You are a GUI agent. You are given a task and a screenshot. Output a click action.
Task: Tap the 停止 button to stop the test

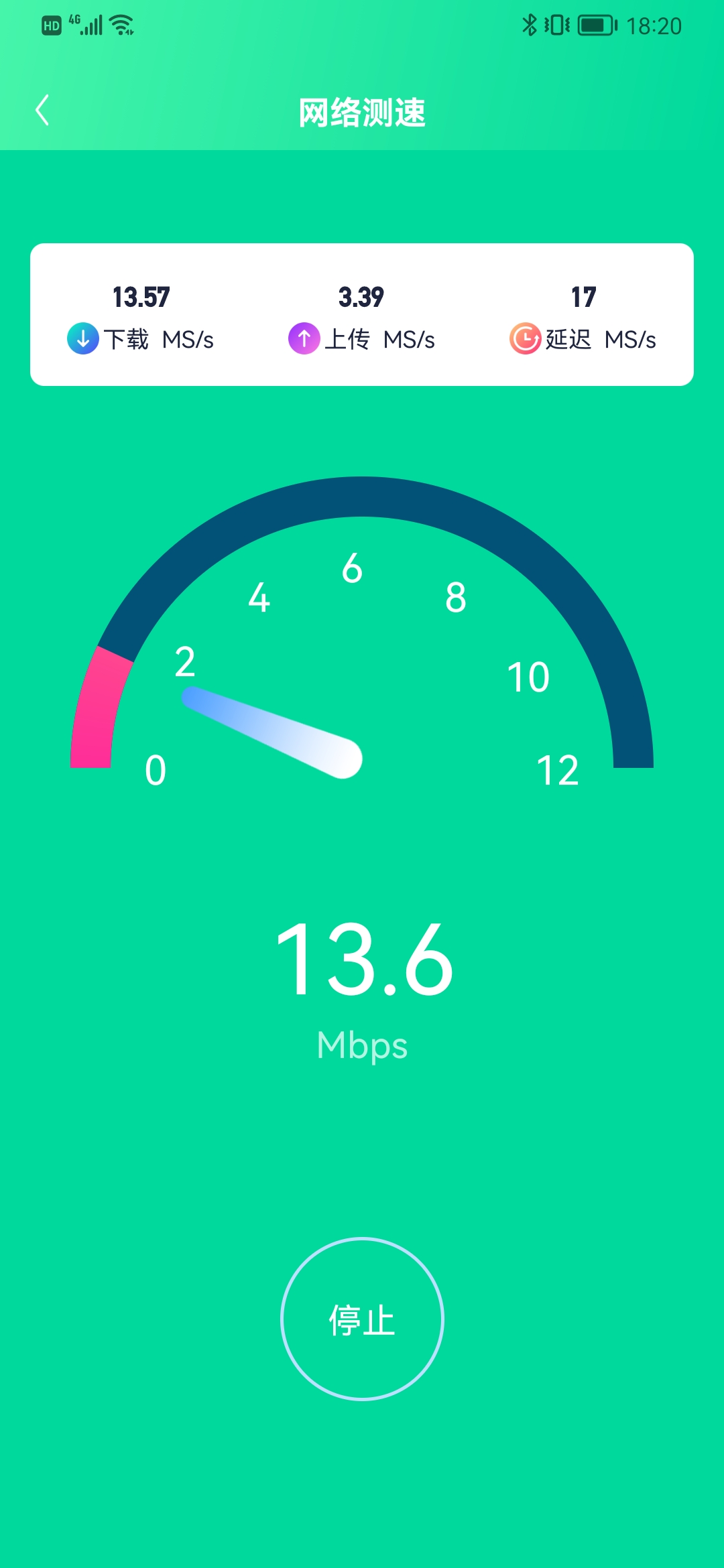click(x=362, y=1319)
